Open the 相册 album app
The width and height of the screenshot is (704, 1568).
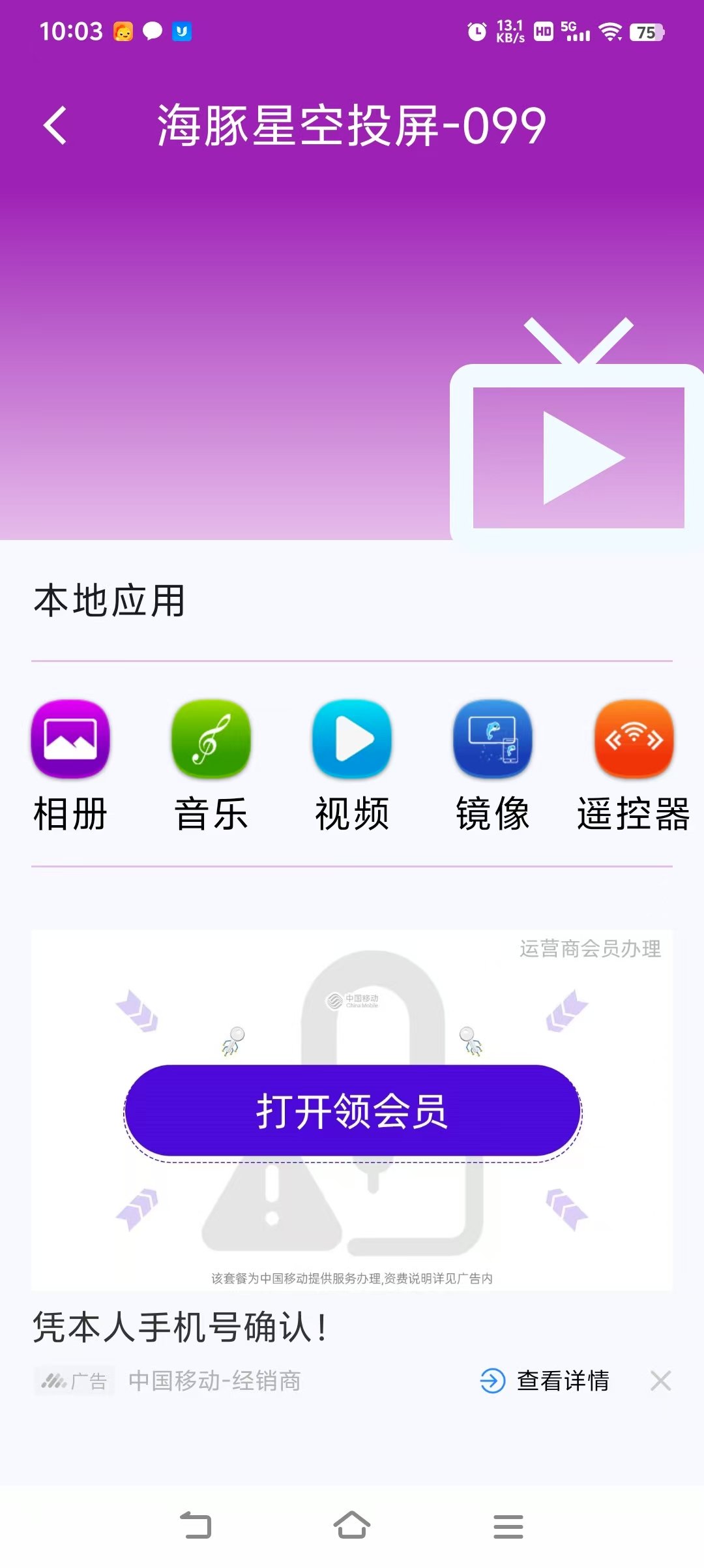tap(70, 739)
